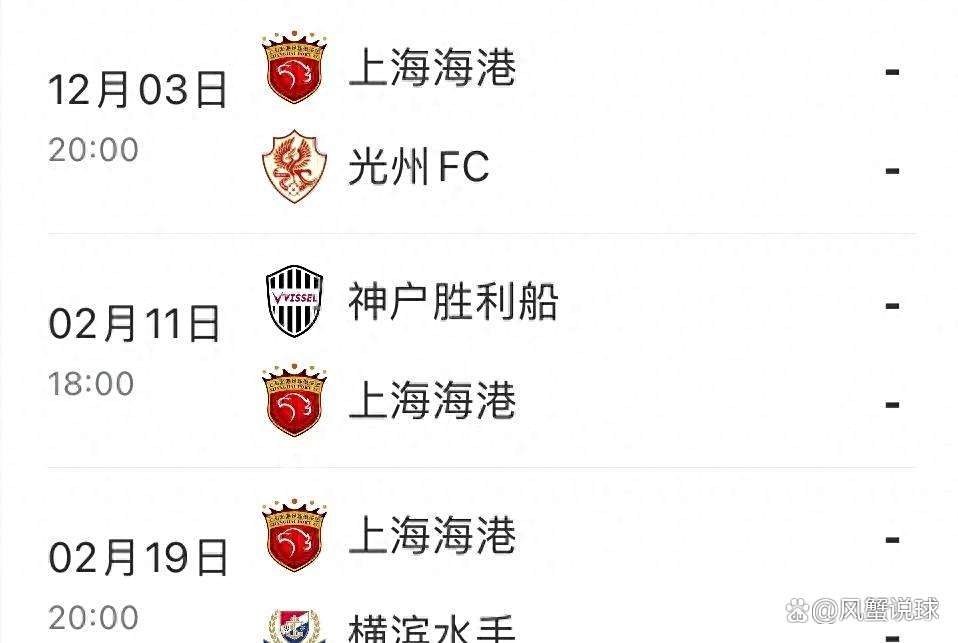The width and height of the screenshot is (958, 643).
Task: Open the 上海海港 vs 光州FC match on 12月03日
Action: (480, 118)
